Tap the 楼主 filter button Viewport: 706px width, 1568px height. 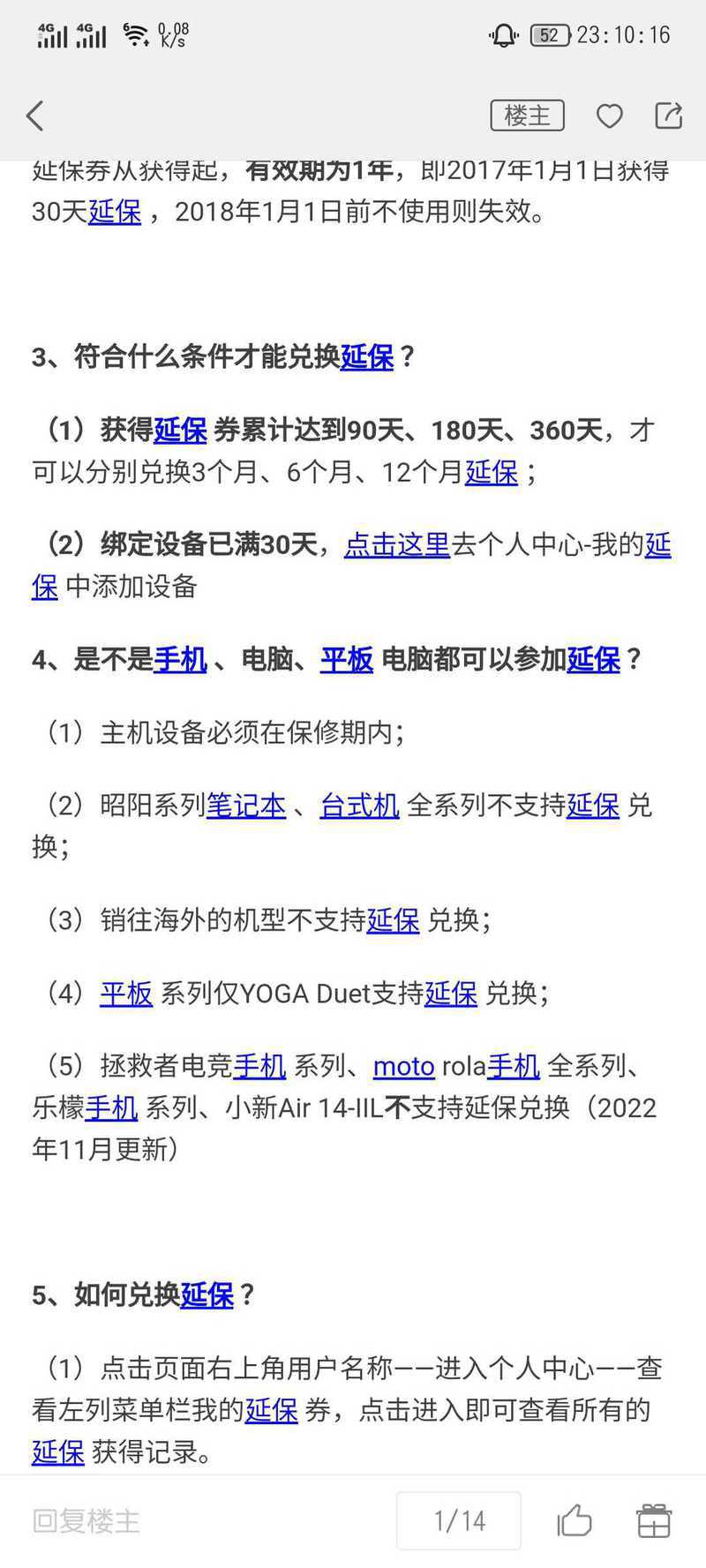527,116
